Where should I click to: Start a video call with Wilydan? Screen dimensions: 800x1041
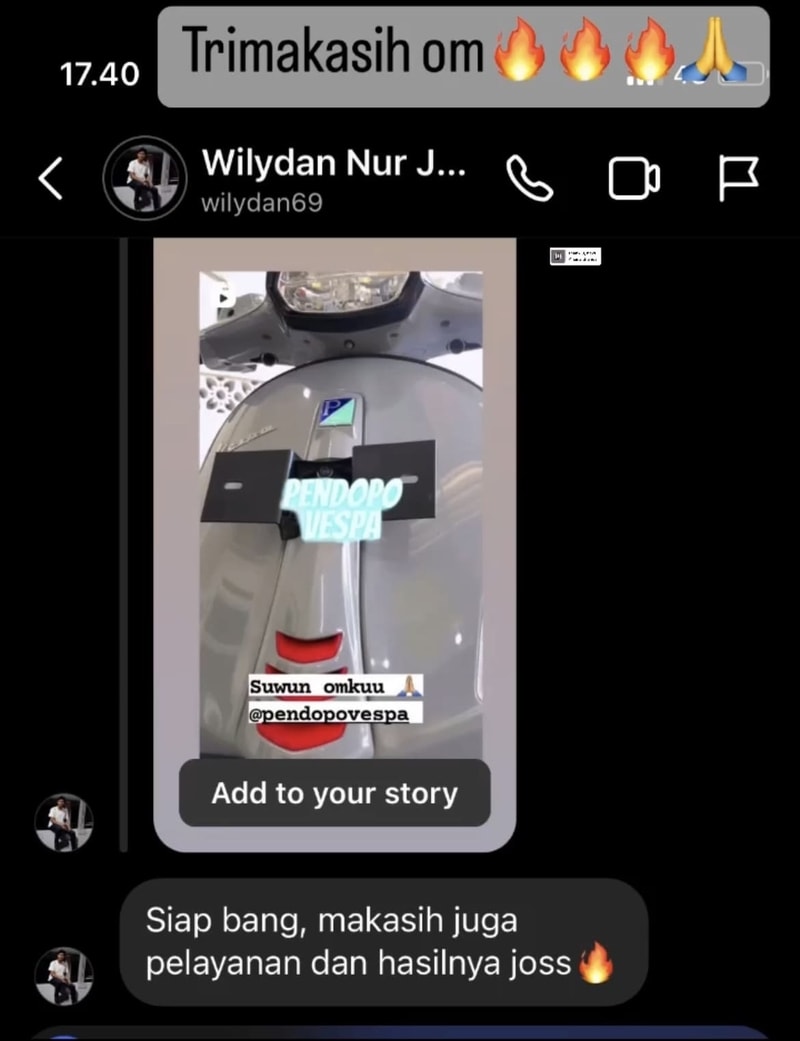(634, 179)
